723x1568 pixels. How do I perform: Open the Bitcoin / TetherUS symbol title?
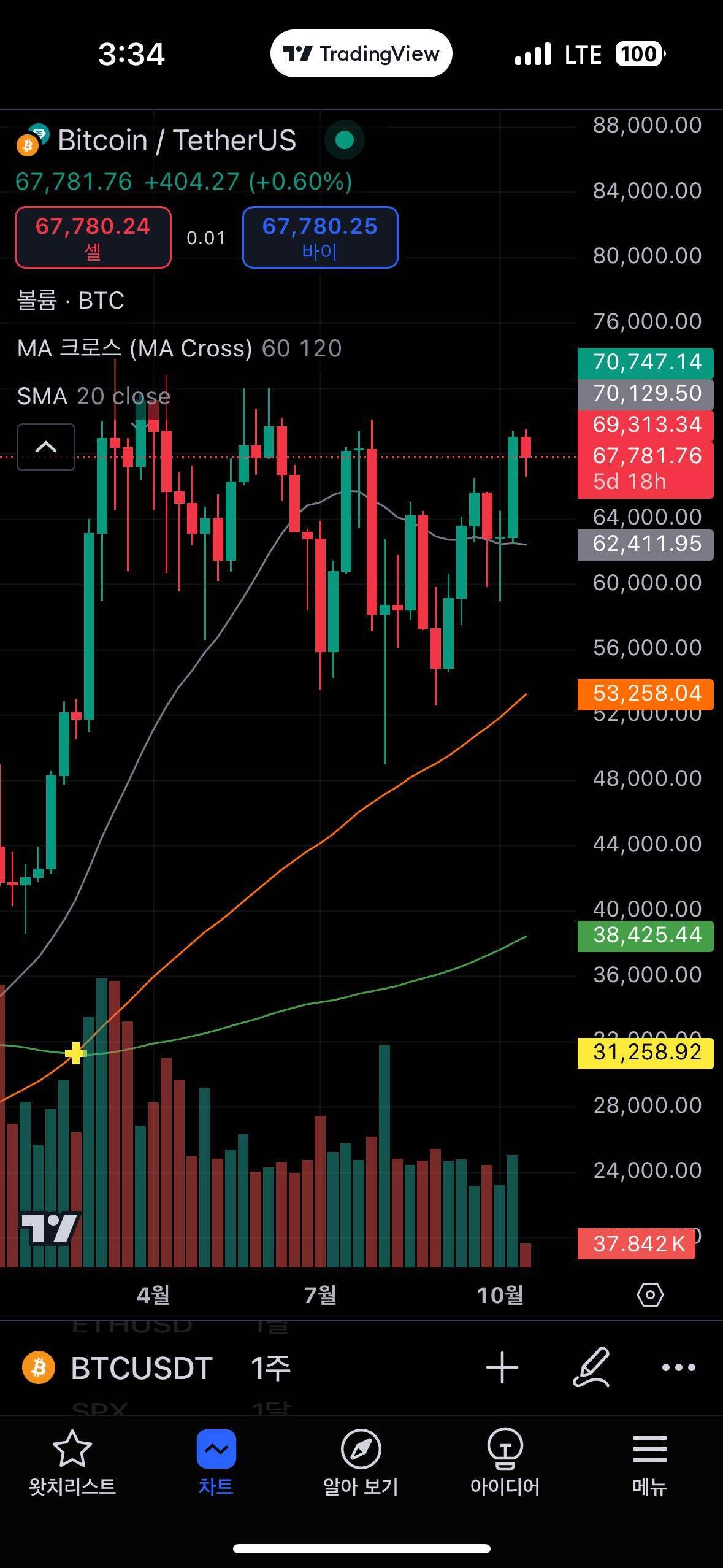177,140
